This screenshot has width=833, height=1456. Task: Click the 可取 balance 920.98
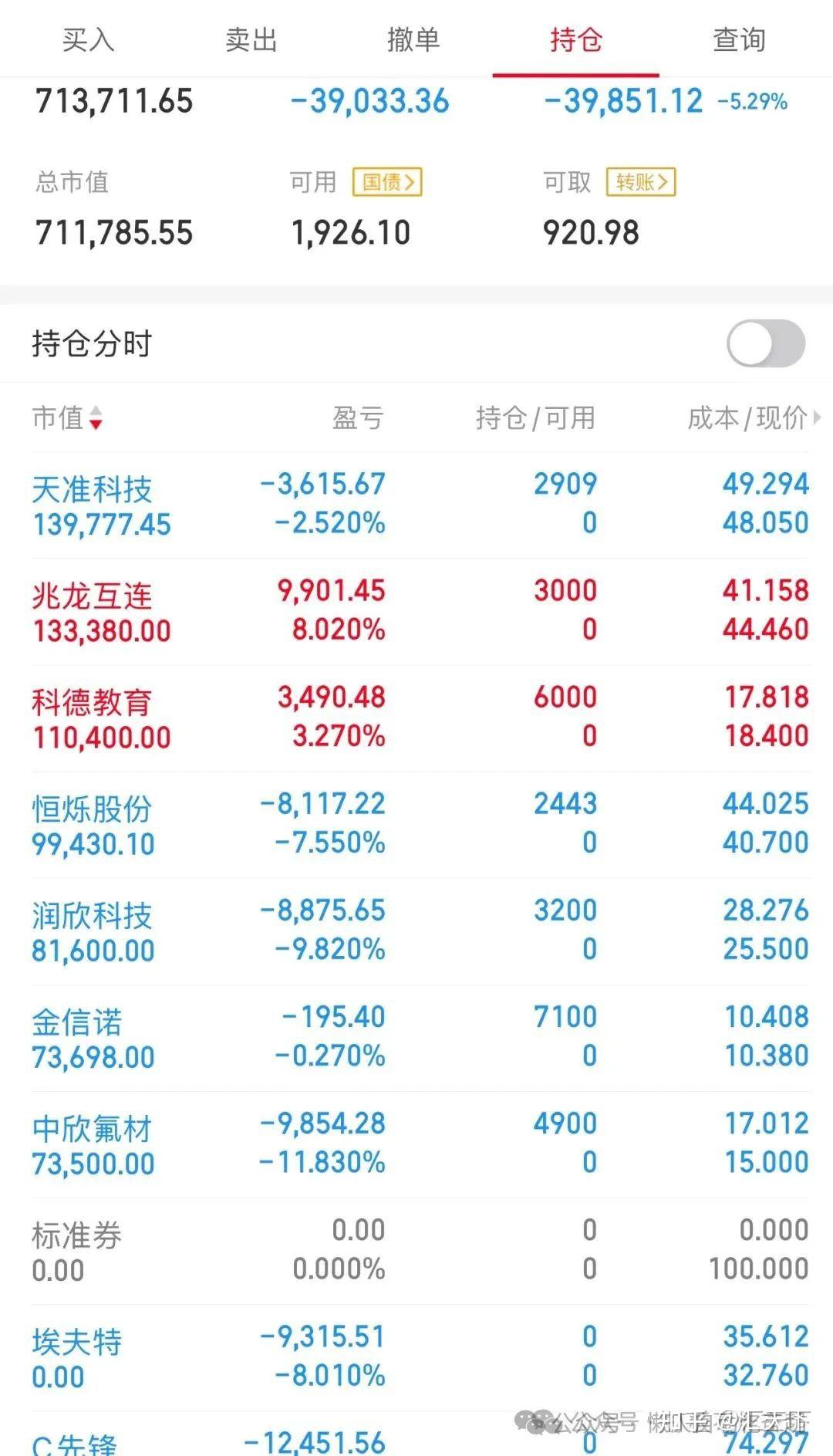tap(590, 231)
